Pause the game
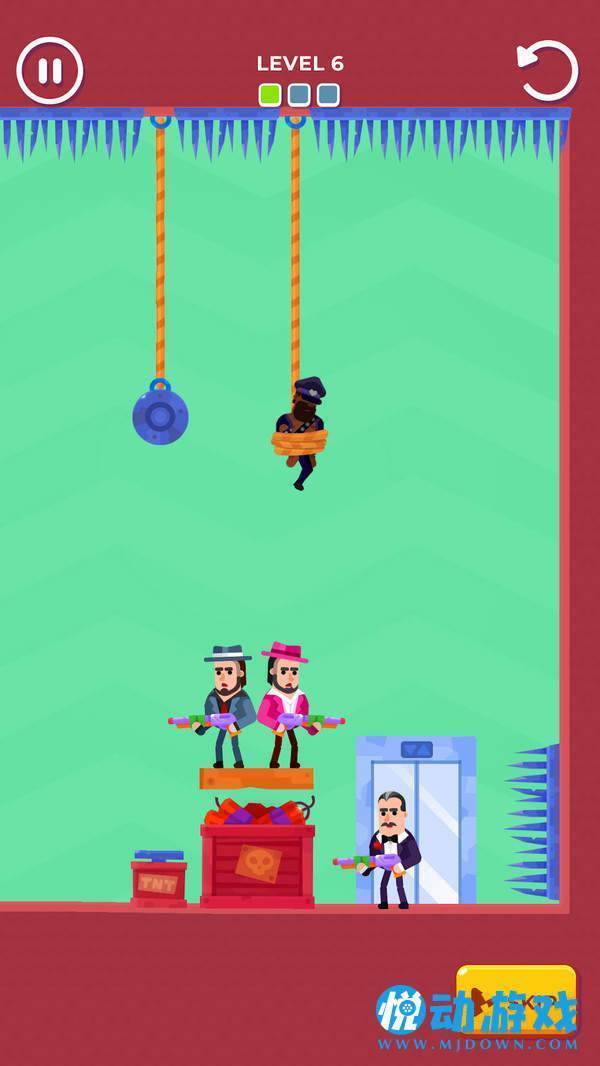The image size is (600, 1066). tap(50, 71)
